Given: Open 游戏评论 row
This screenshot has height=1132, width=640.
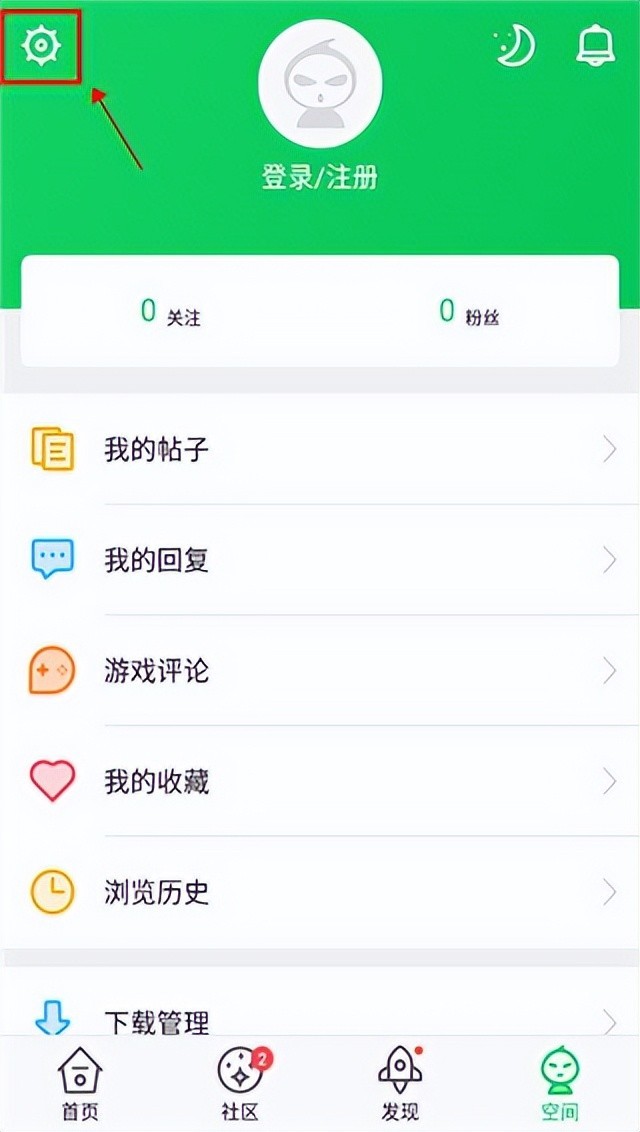Looking at the screenshot, I should [x=320, y=670].
